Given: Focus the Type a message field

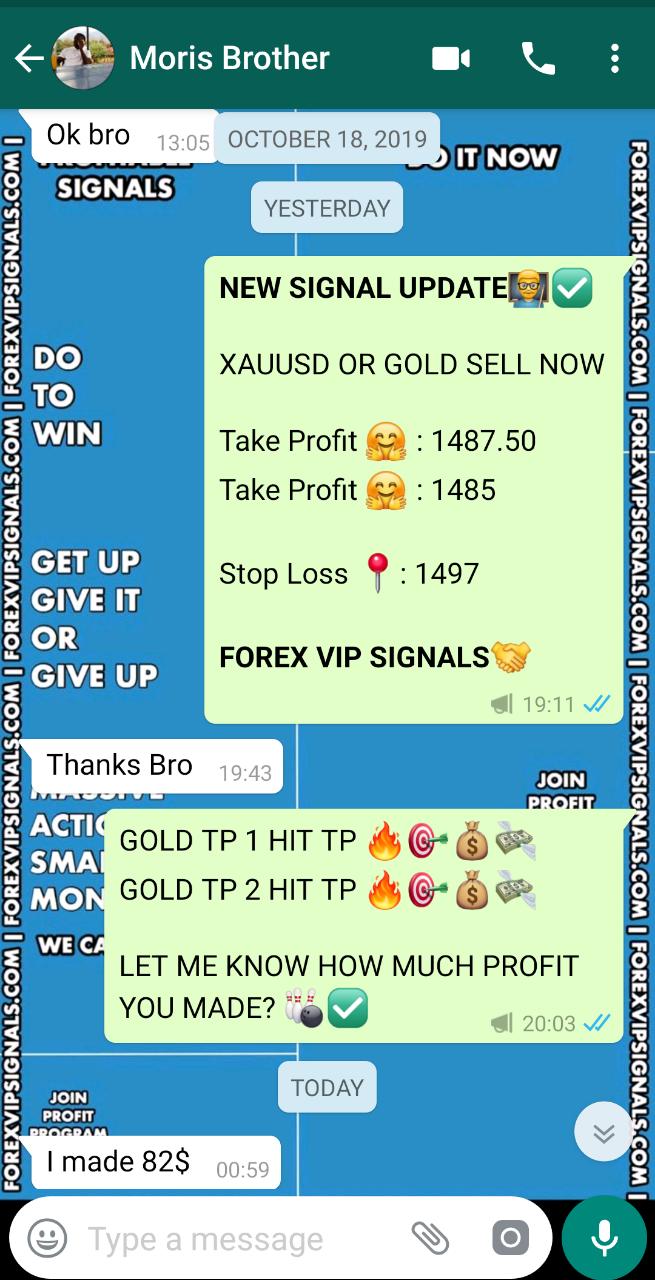Looking at the screenshot, I should tap(240, 1239).
